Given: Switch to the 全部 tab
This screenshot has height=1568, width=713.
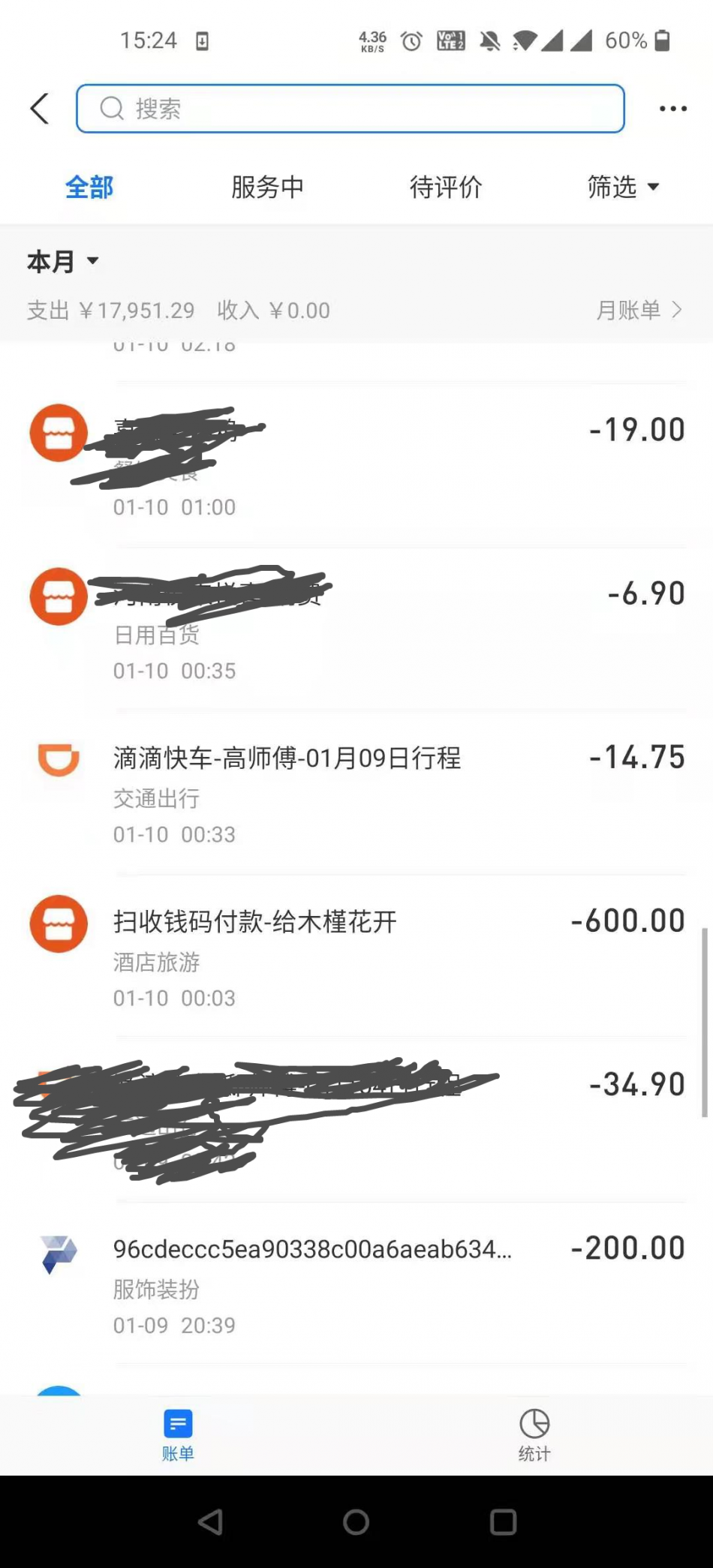Looking at the screenshot, I should click(x=89, y=187).
